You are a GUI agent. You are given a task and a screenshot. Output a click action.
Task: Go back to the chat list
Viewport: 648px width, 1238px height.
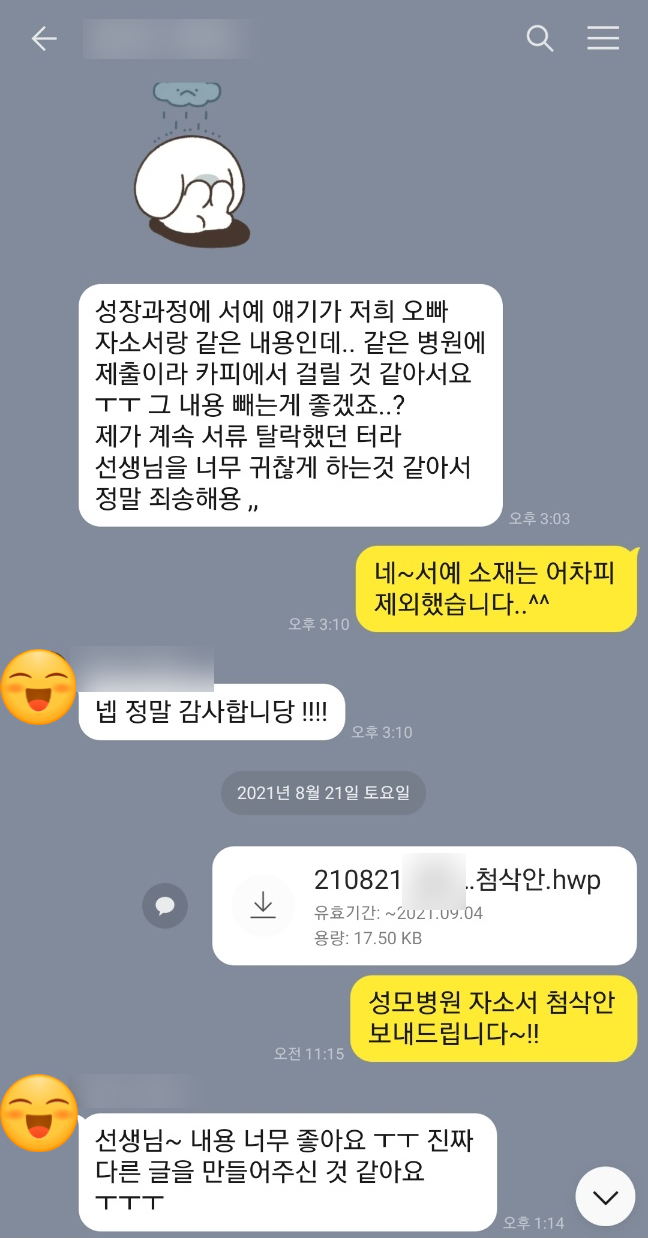(x=44, y=39)
